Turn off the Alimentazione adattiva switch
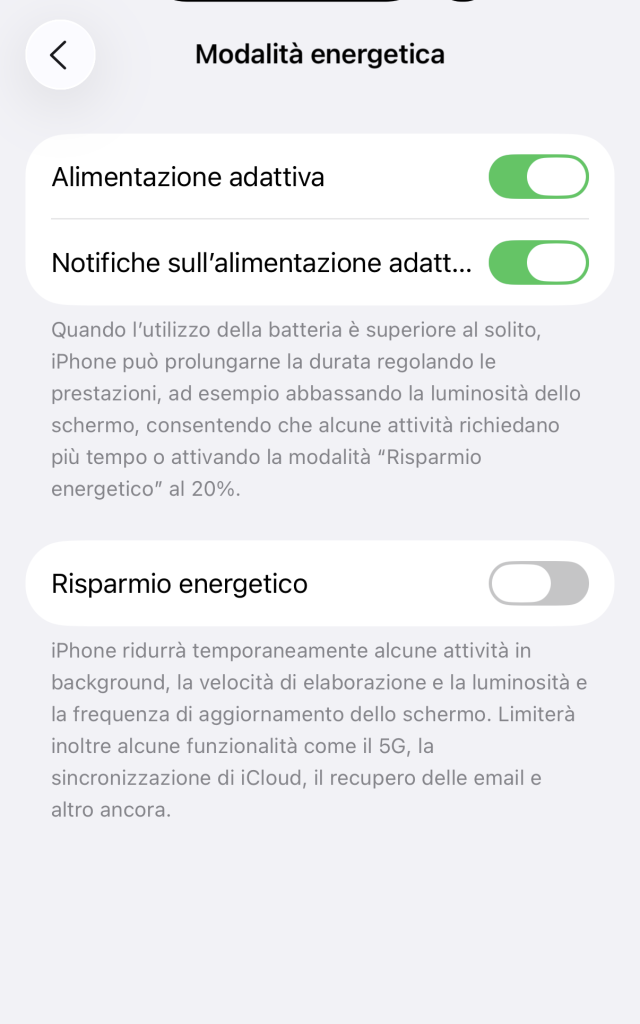 point(538,177)
